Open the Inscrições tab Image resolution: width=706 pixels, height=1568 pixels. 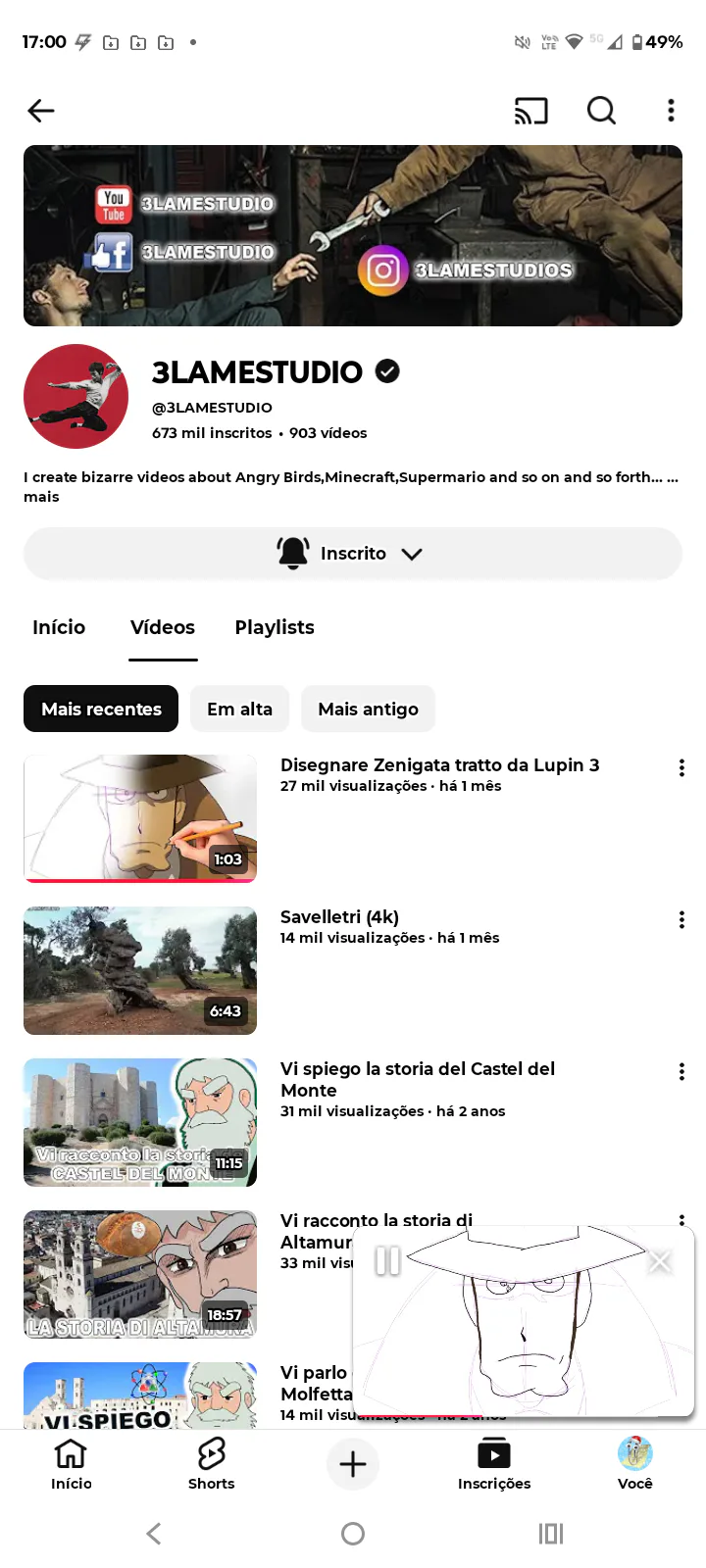point(493,1463)
